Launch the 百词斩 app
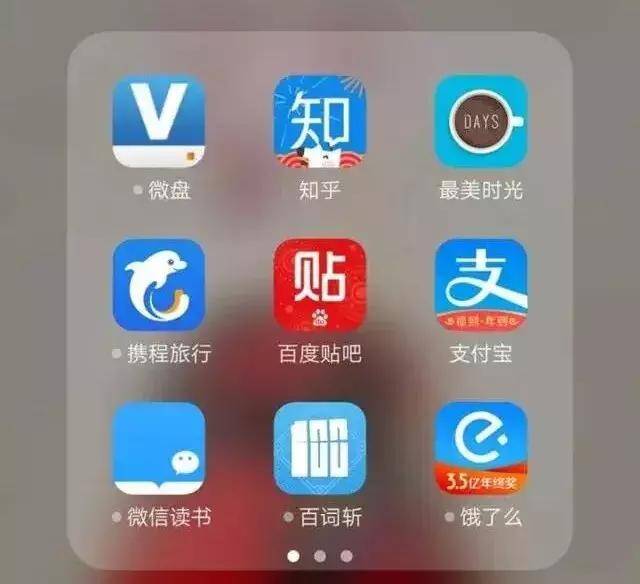 click(320, 449)
